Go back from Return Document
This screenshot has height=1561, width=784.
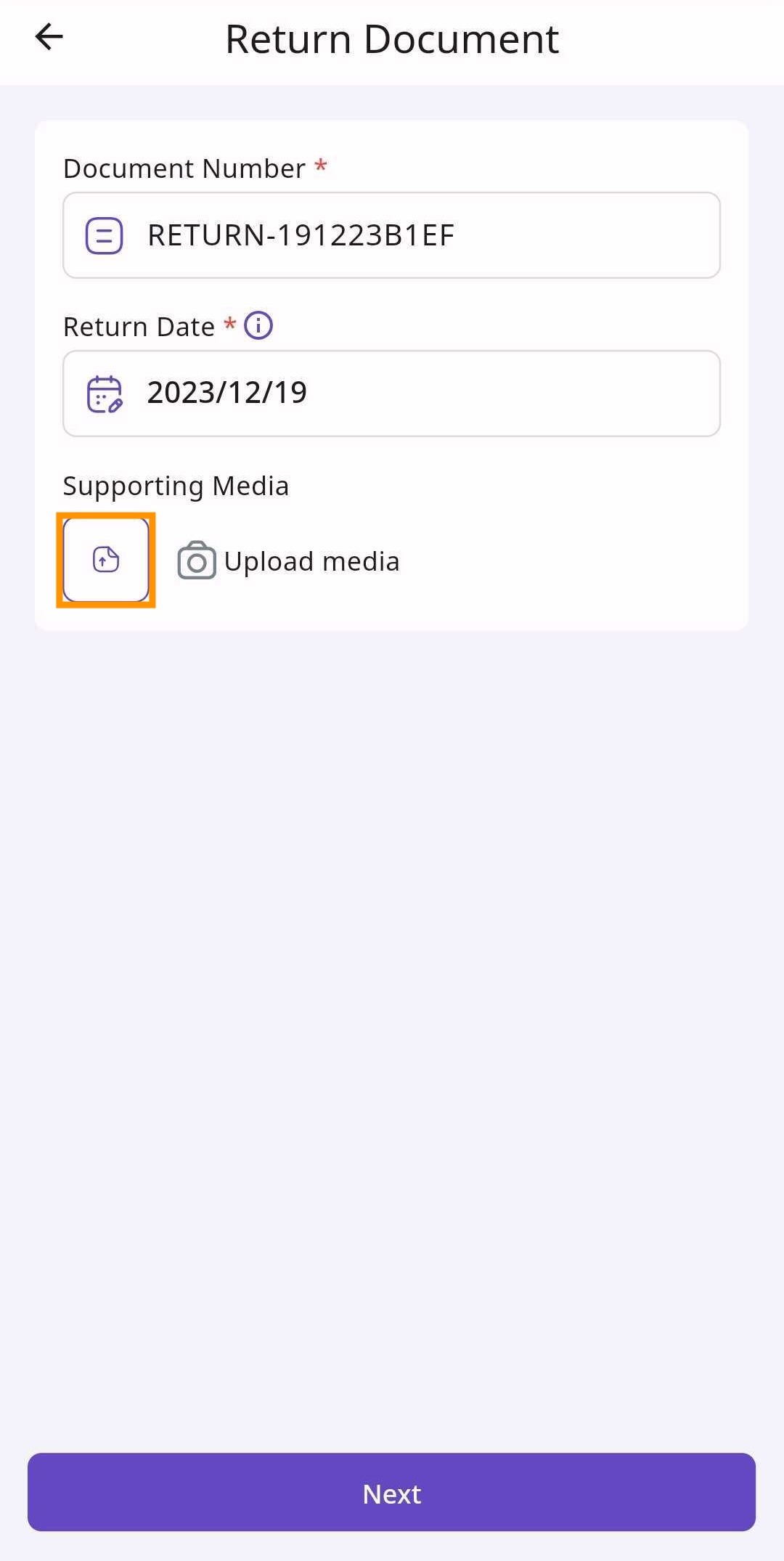[49, 37]
